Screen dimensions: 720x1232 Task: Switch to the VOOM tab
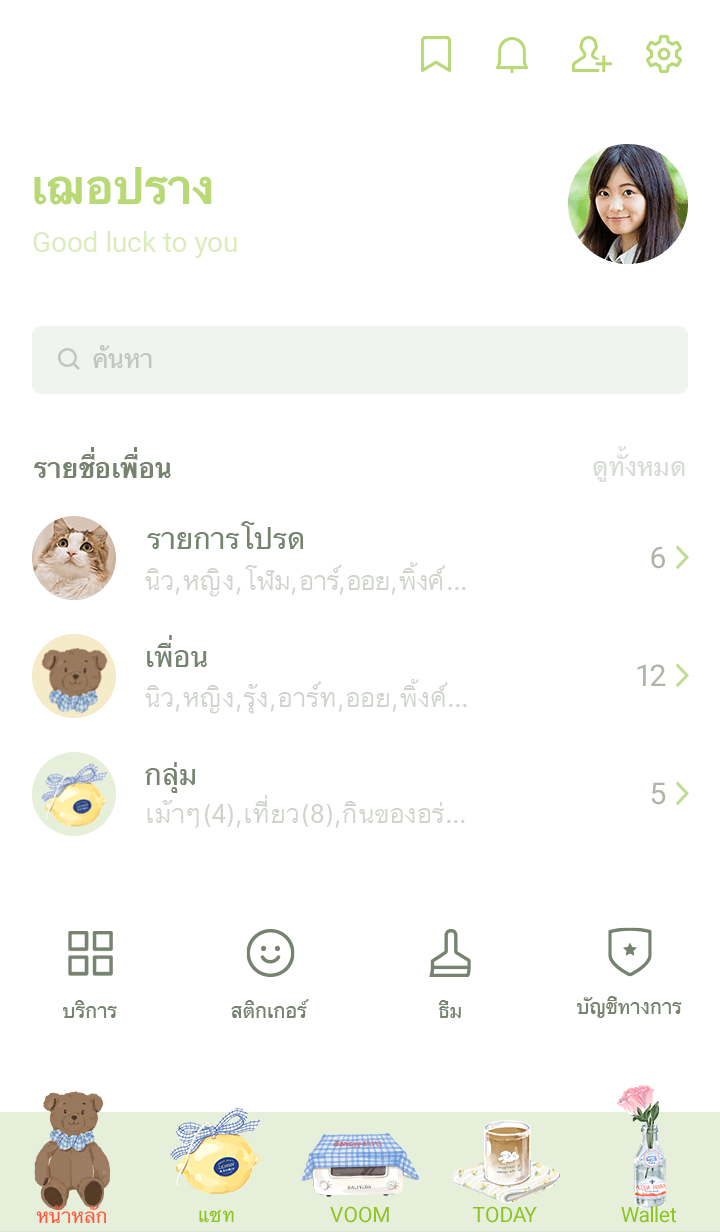click(x=360, y=1172)
